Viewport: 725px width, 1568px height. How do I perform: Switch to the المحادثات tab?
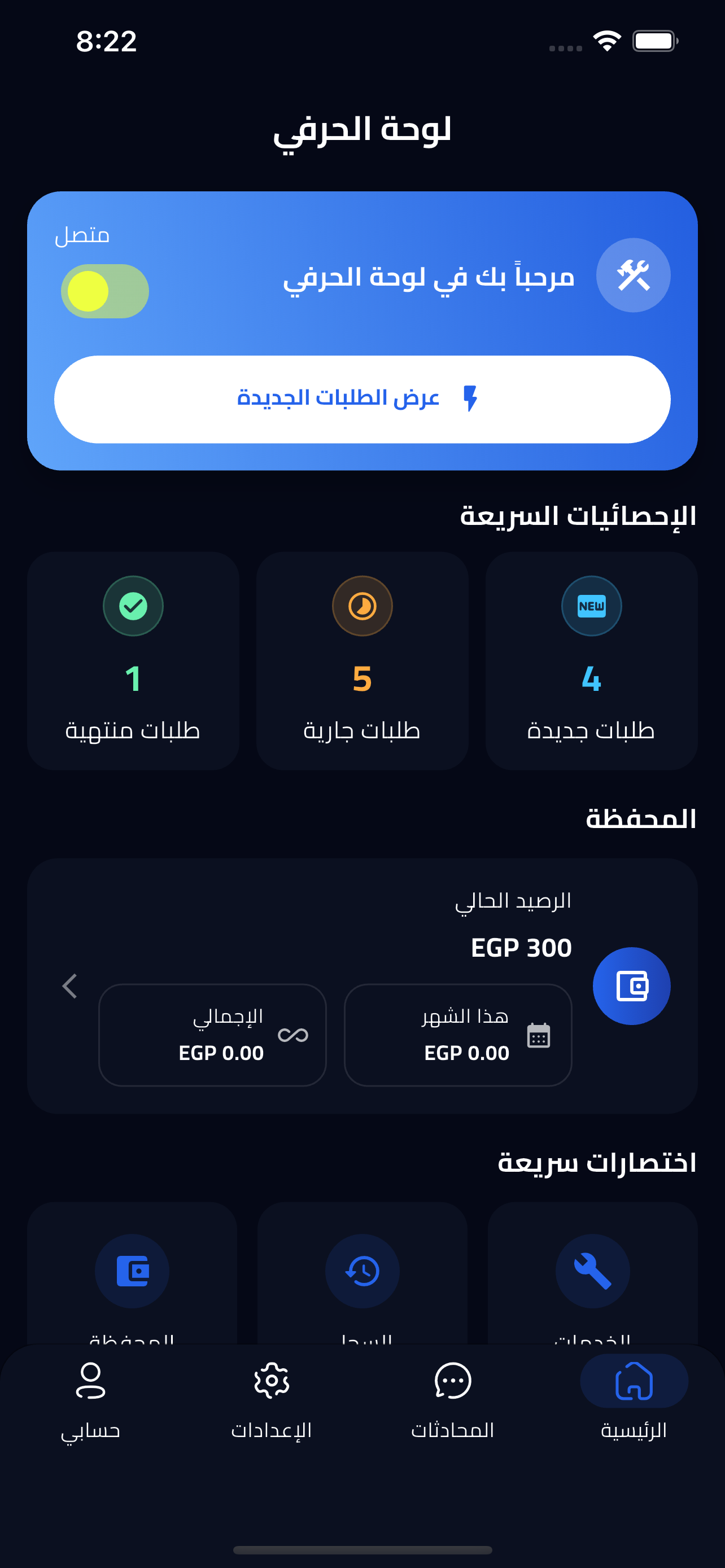(453, 1398)
